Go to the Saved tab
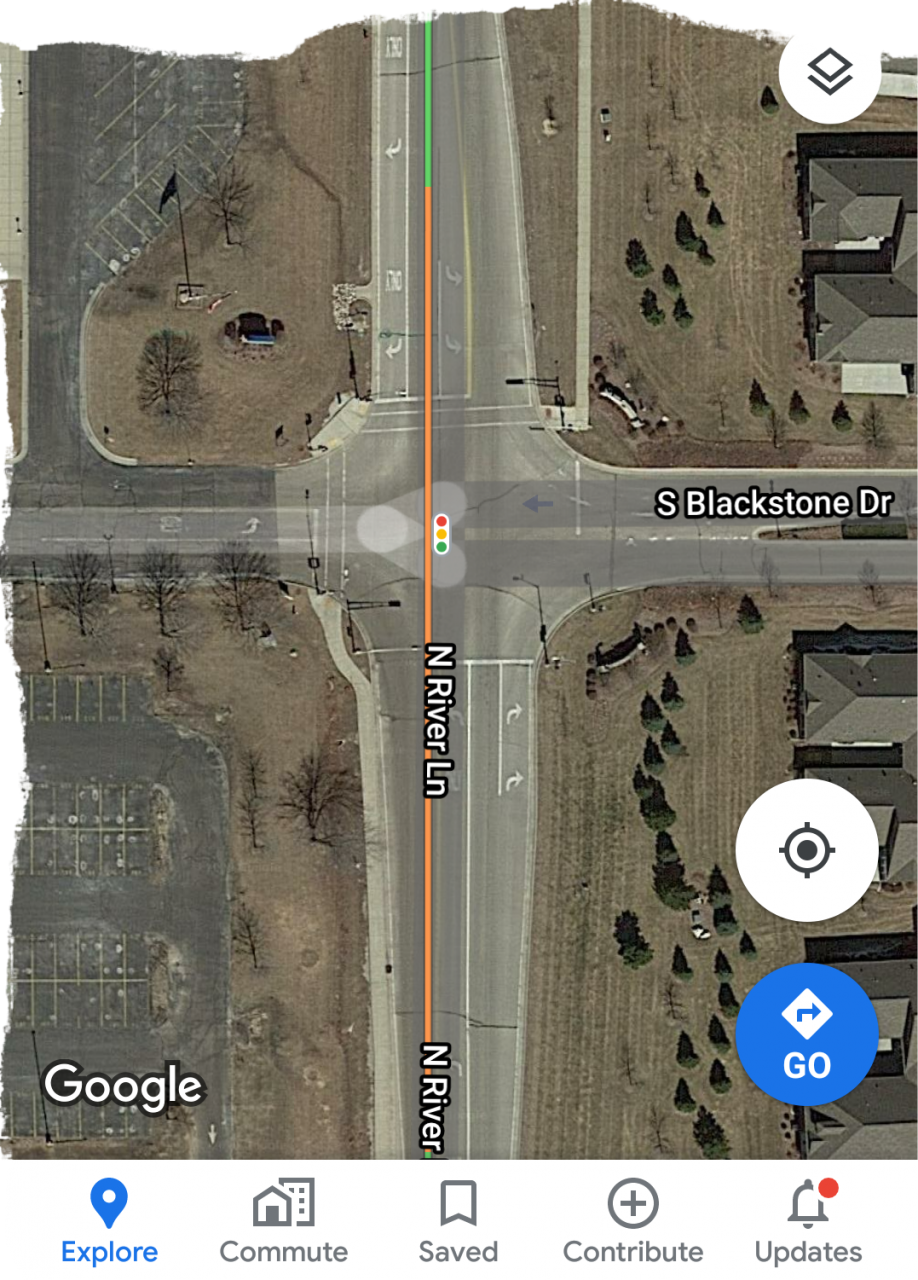 tap(458, 1221)
